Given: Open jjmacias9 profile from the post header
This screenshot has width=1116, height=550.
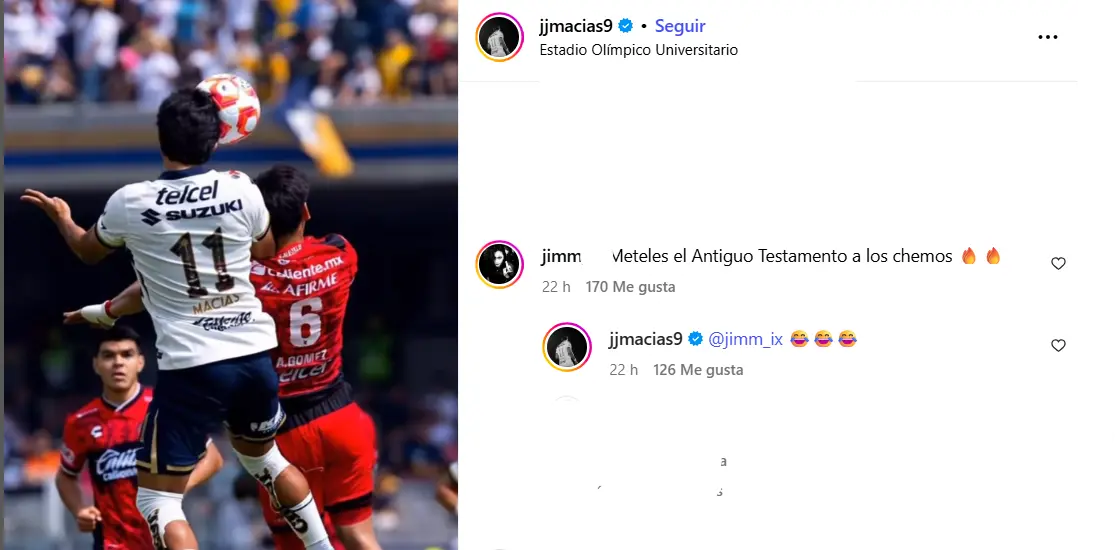Looking at the screenshot, I should point(575,26).
